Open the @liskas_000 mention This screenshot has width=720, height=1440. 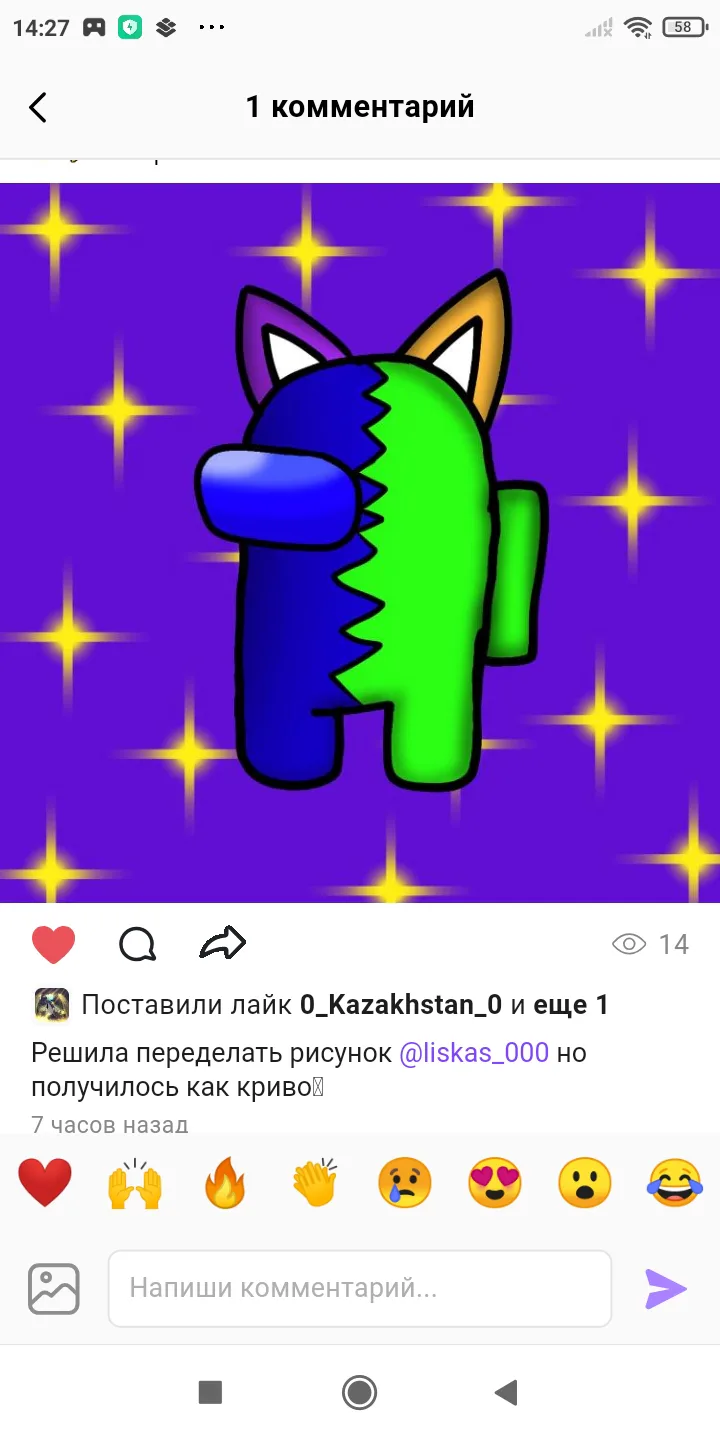coord(474,1053)
